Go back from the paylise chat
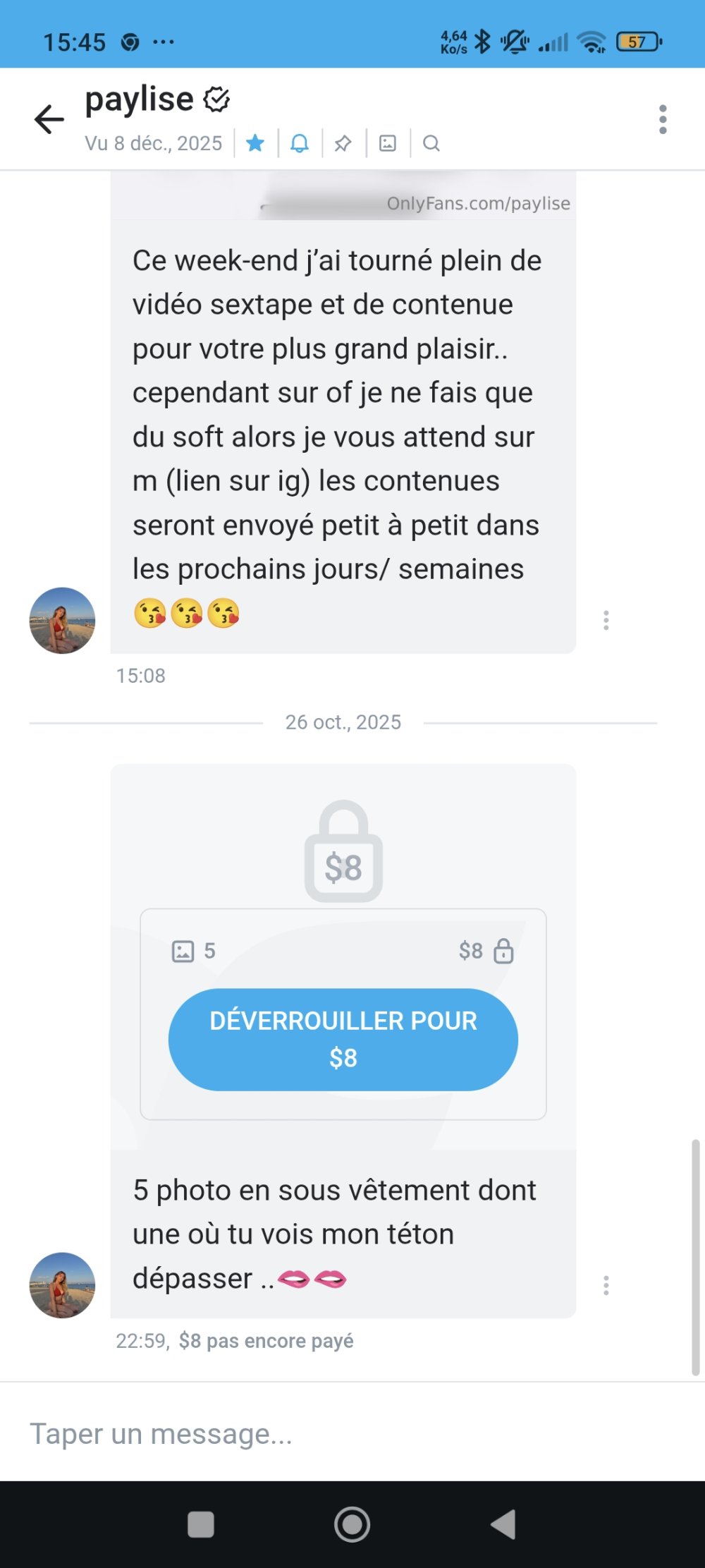This screenshot has height=1568, width=705. [x=49, y=119]
